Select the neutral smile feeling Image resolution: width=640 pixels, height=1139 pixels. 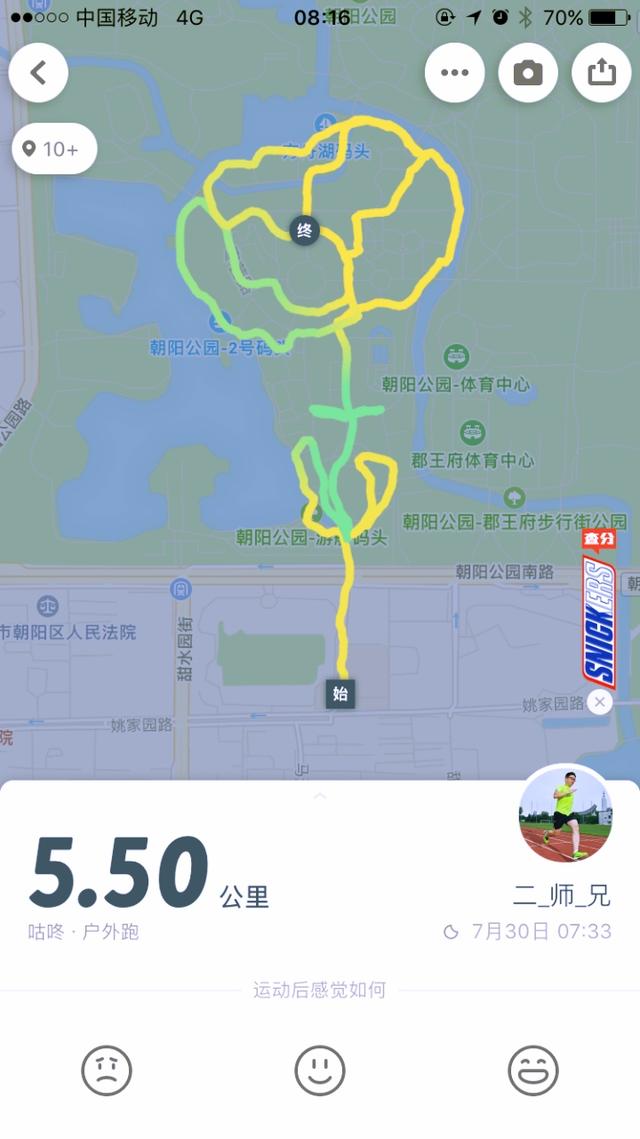coord(320,1071)
